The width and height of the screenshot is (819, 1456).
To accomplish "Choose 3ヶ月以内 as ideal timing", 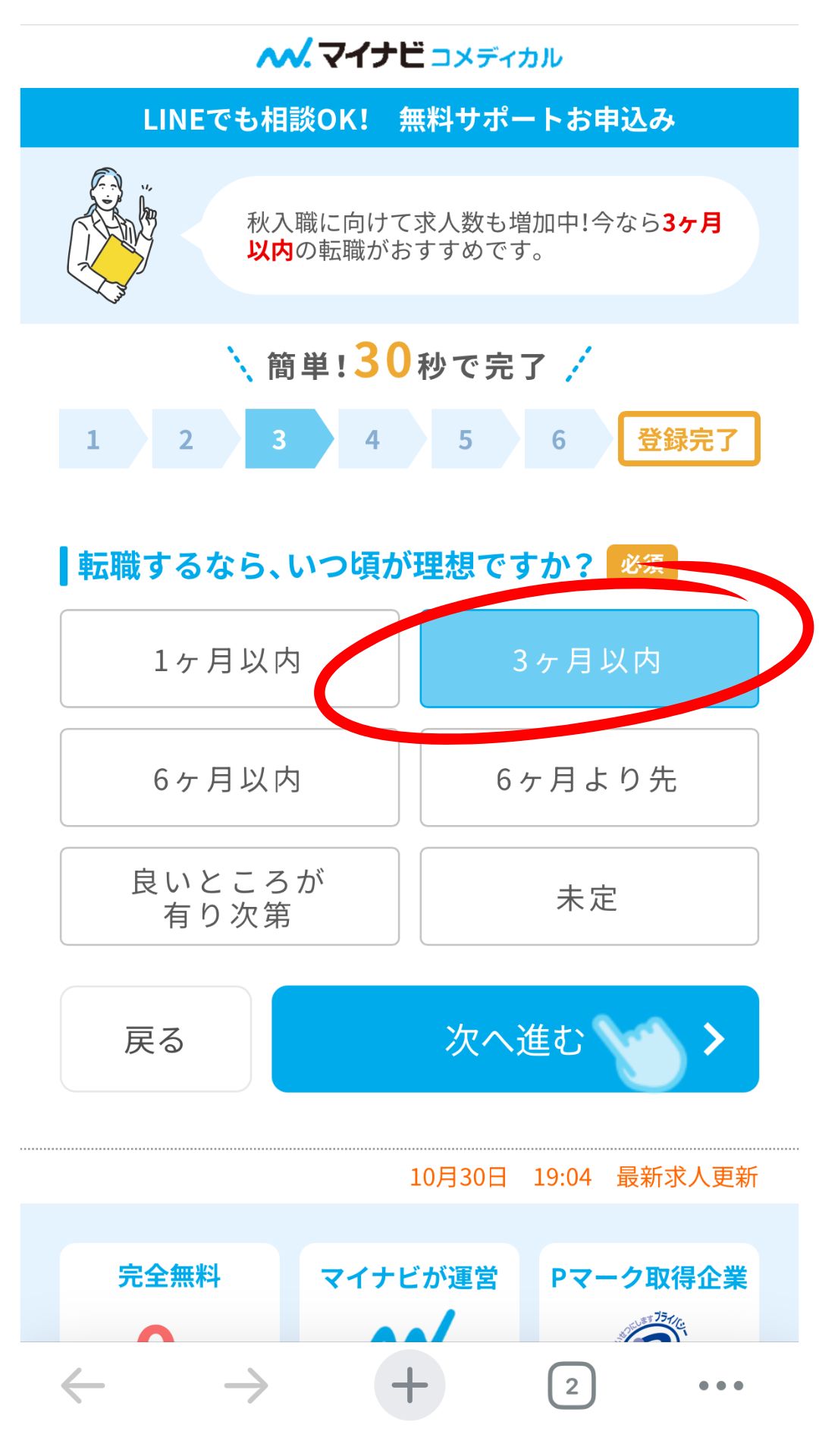I will pos(588,659).
